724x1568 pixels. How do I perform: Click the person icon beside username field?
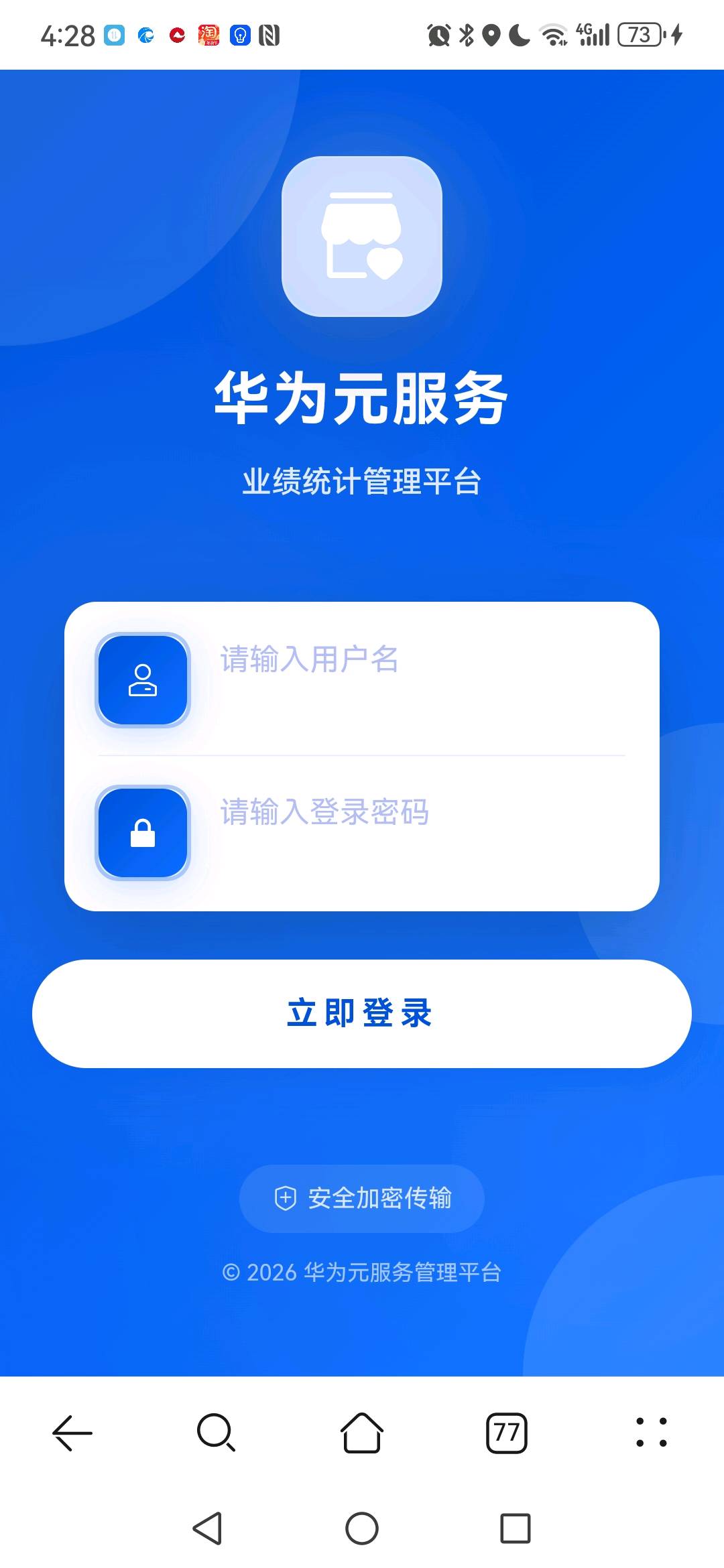(143, 678)
